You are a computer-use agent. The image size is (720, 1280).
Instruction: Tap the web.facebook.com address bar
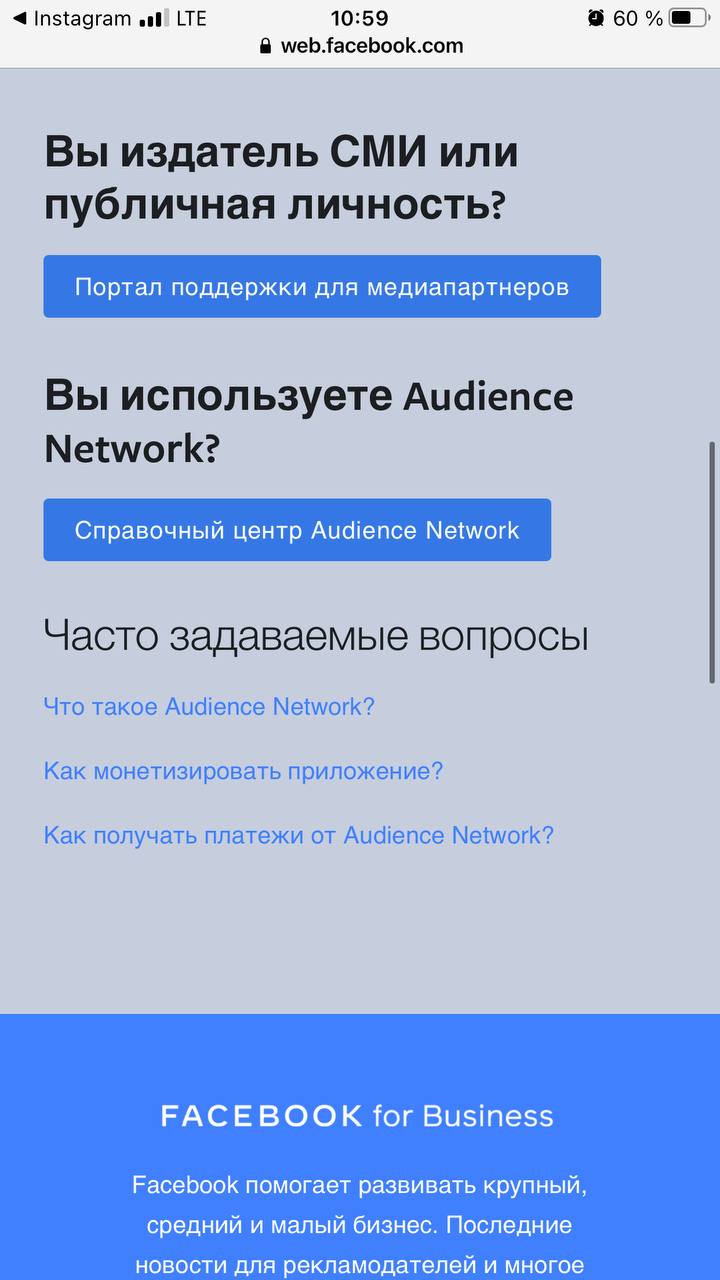[360, 46]
